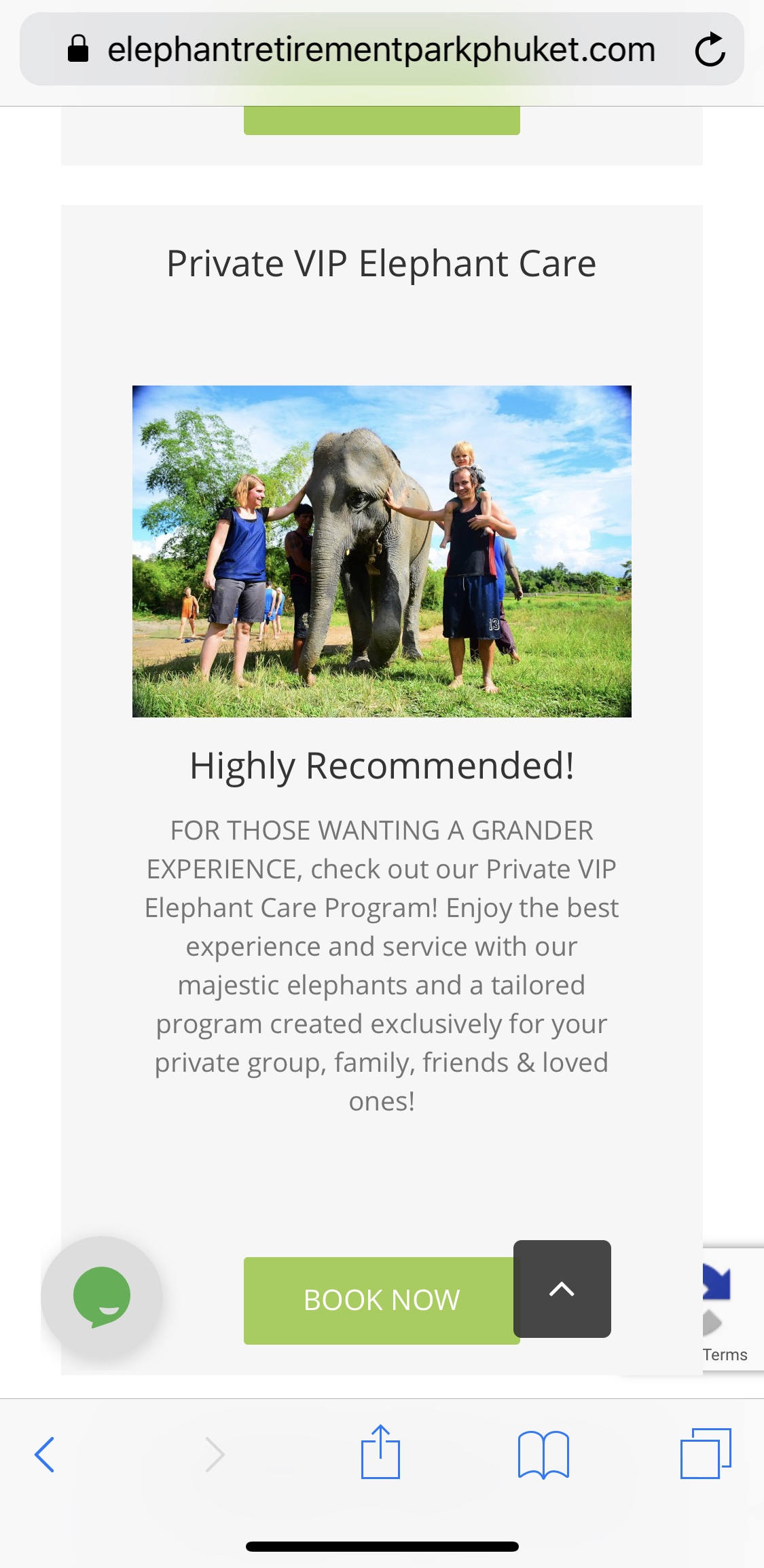Open the reCAPTCHA Terms link

click(725, 1354)
